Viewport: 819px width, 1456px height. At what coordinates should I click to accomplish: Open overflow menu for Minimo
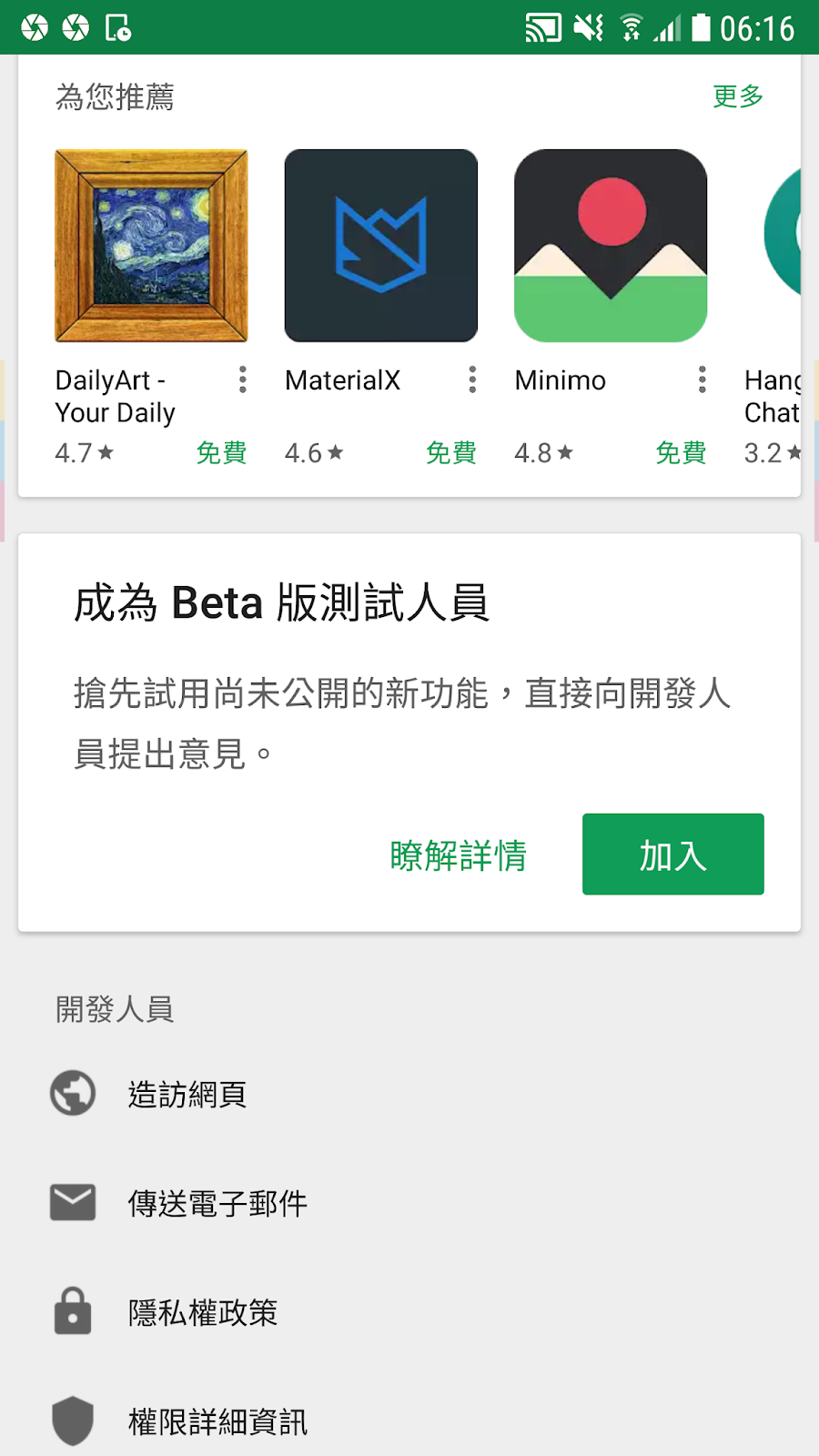pos(703,379)
